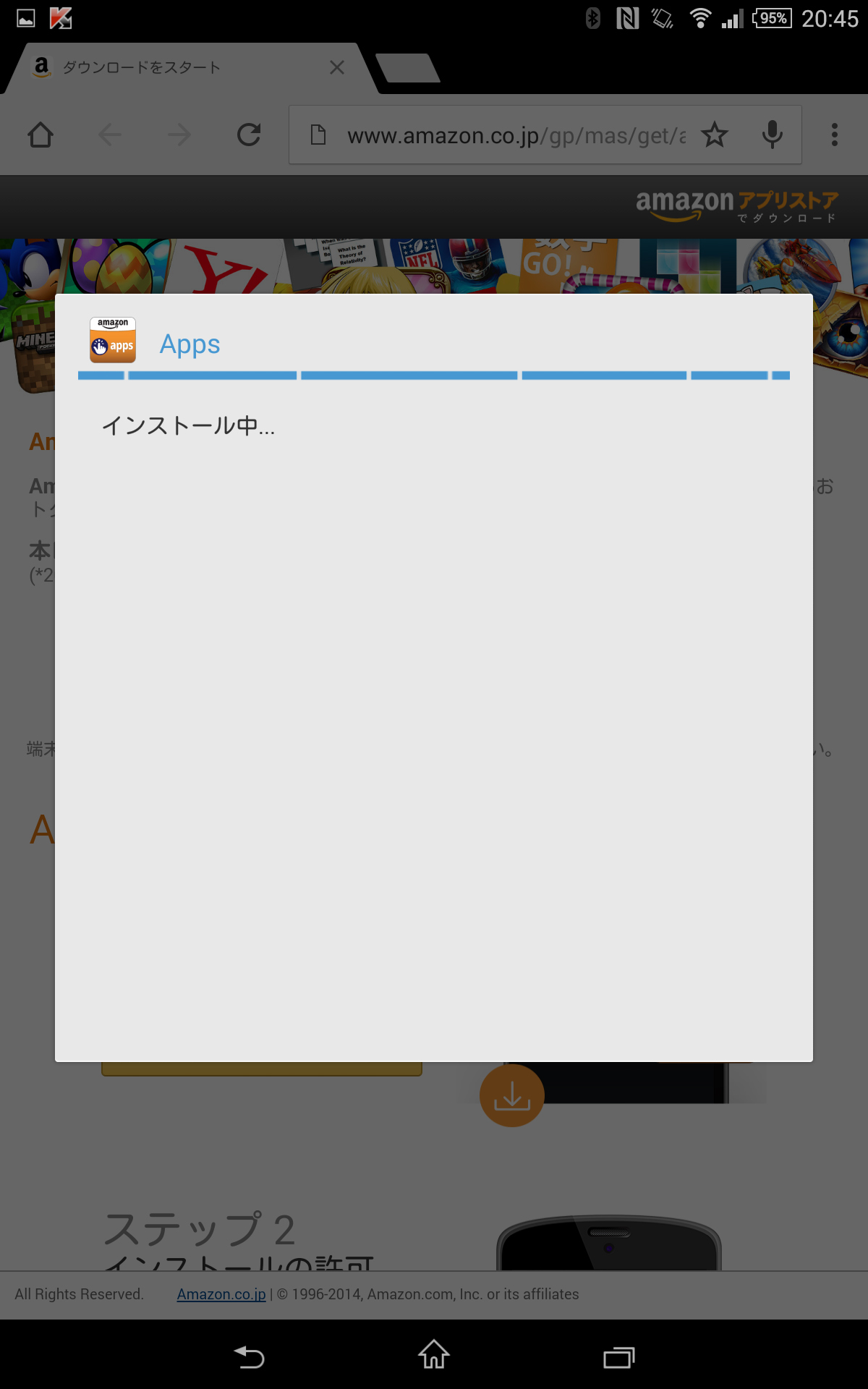Open the browser overflow menu
This screenshot has height=1389, width=868.
835,135
